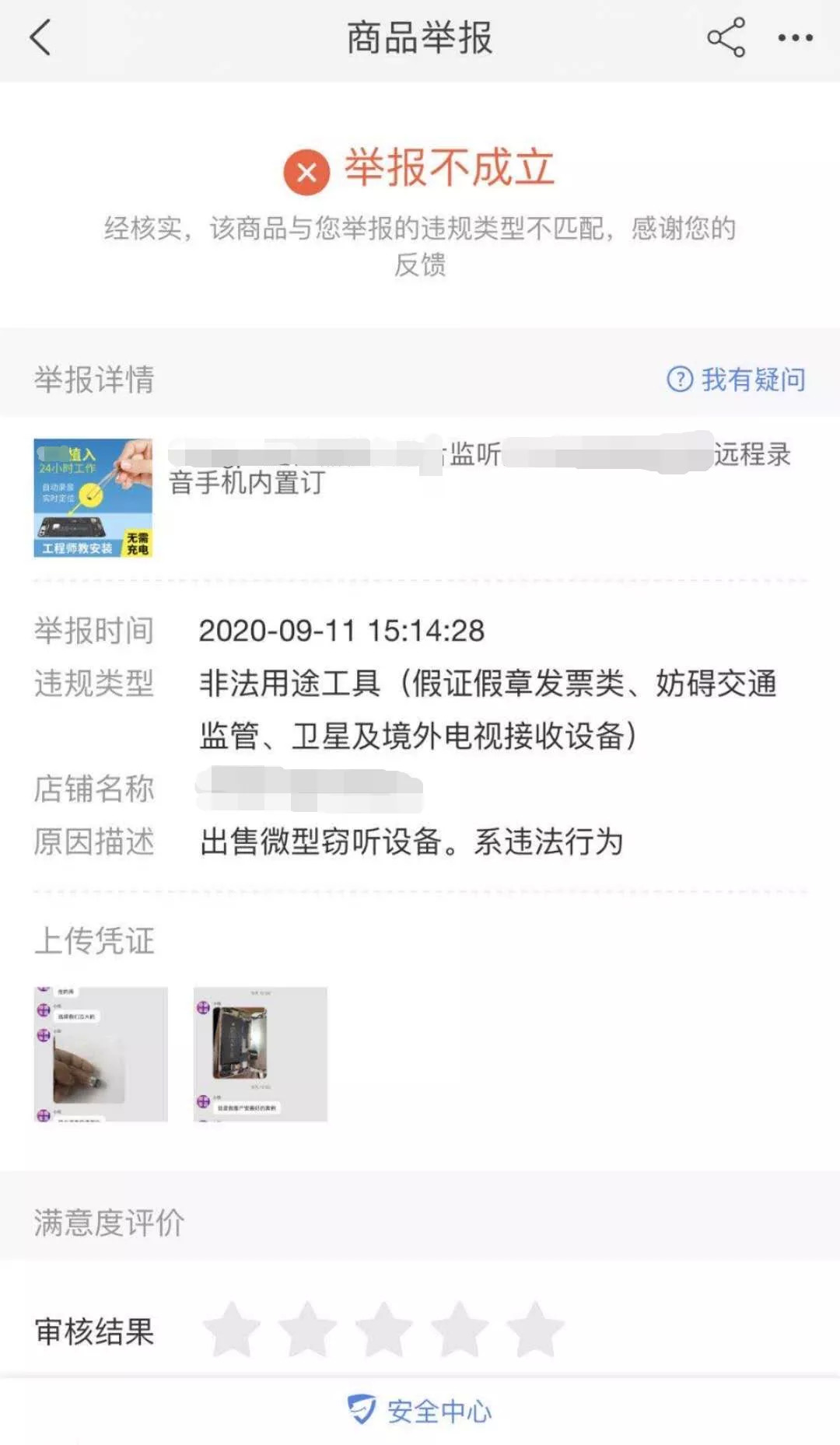840x1445 pixels.
Task: Open the three-dot overflow menu
Action: point(795,37)
